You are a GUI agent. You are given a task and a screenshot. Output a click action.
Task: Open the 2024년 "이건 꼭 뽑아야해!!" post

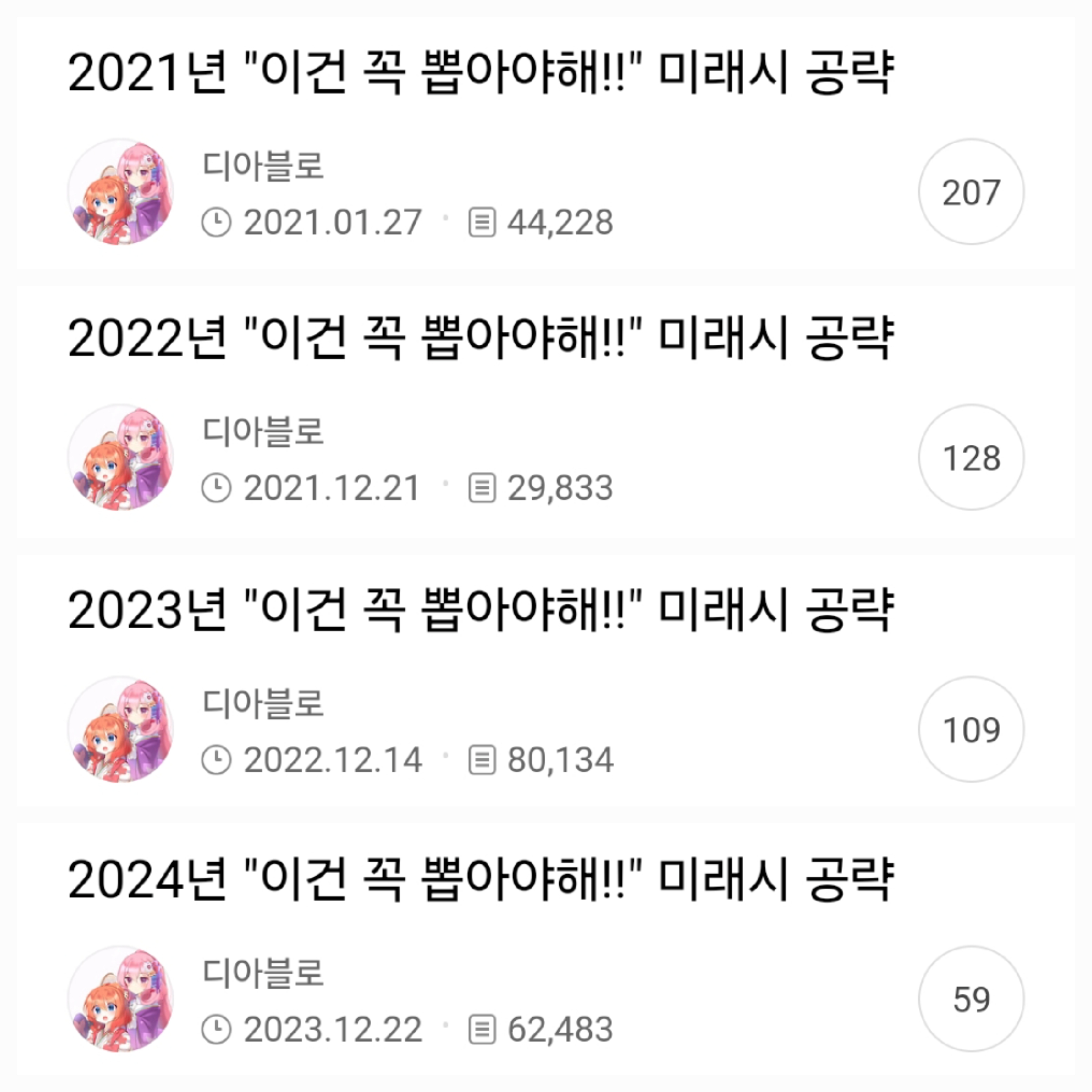(x=480, y=880)
